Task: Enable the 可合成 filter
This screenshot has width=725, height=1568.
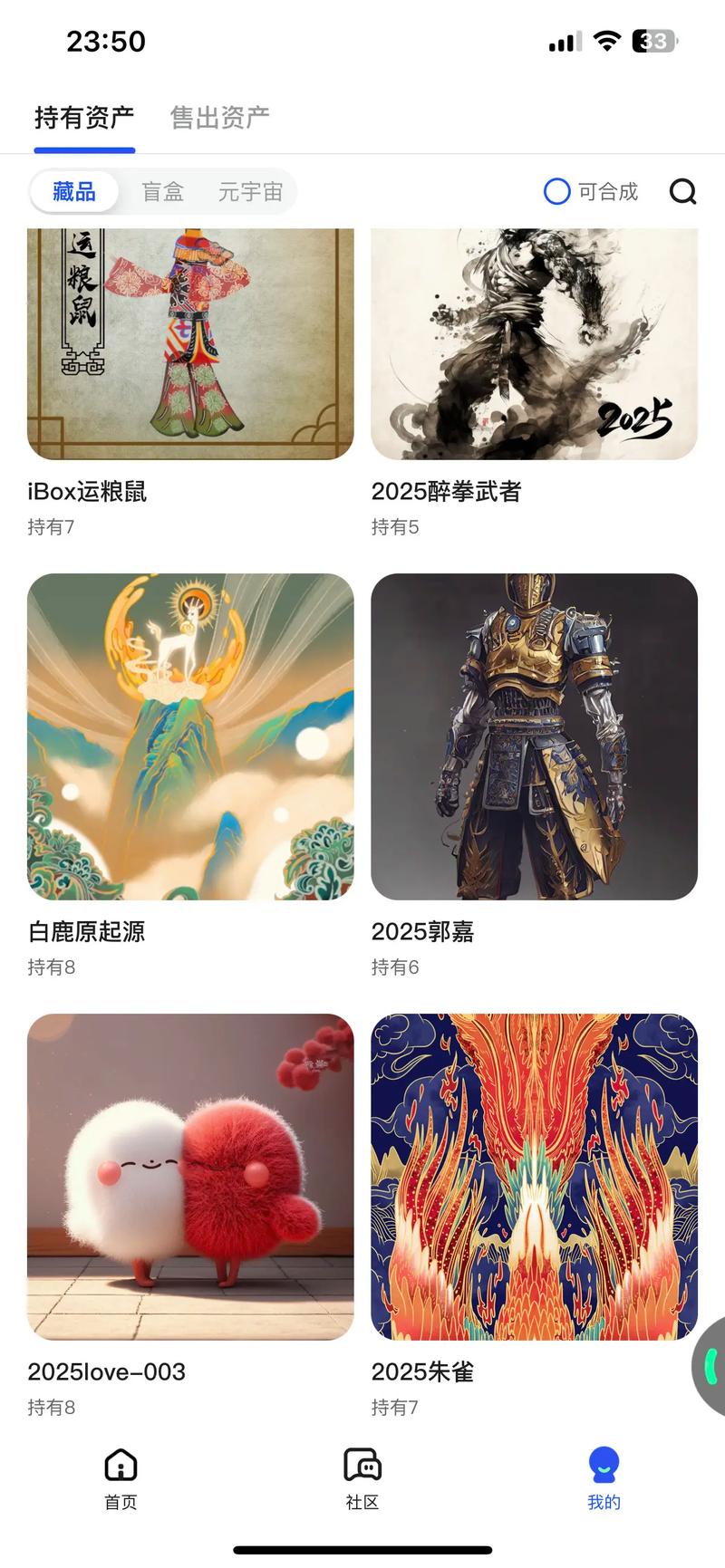Action: 556,192
